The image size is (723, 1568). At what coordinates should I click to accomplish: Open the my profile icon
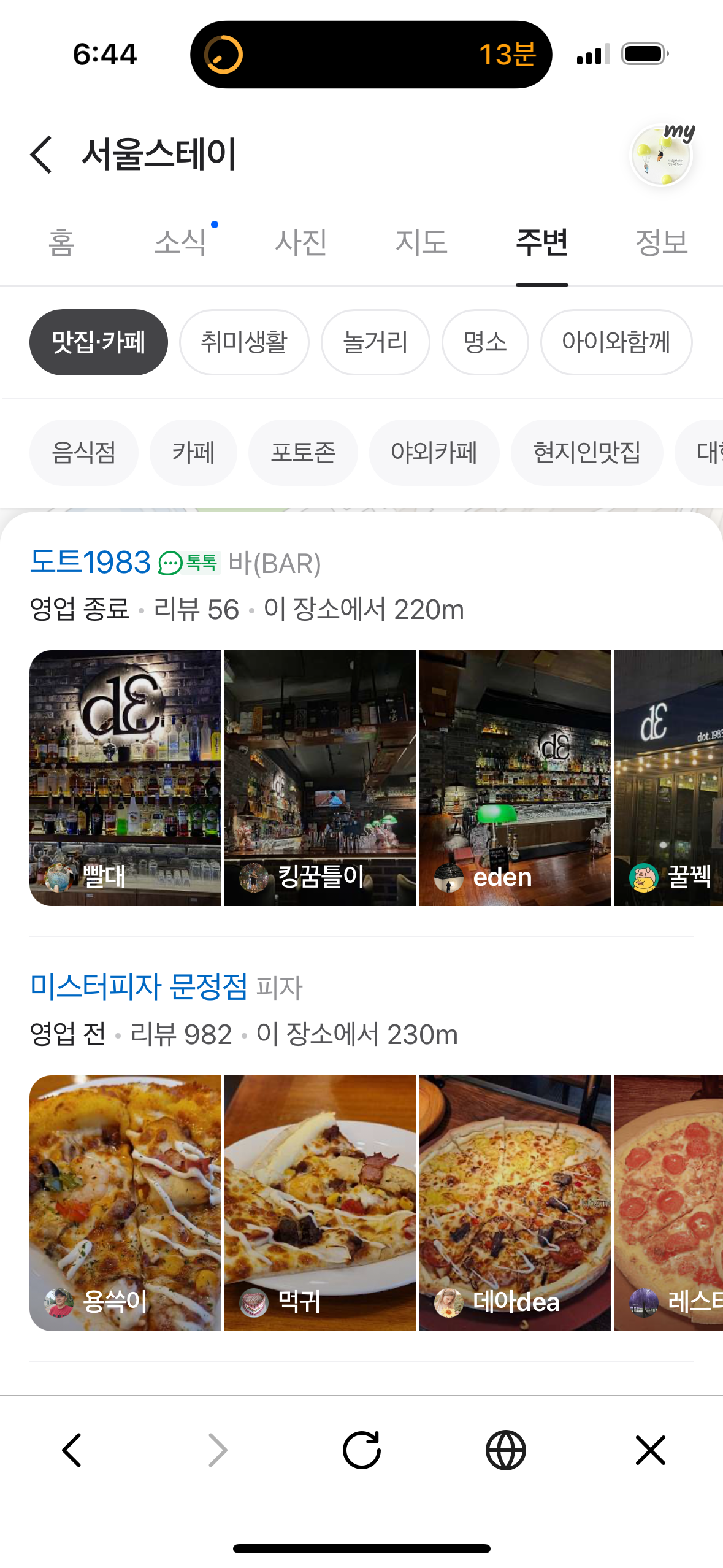(662, 155)
